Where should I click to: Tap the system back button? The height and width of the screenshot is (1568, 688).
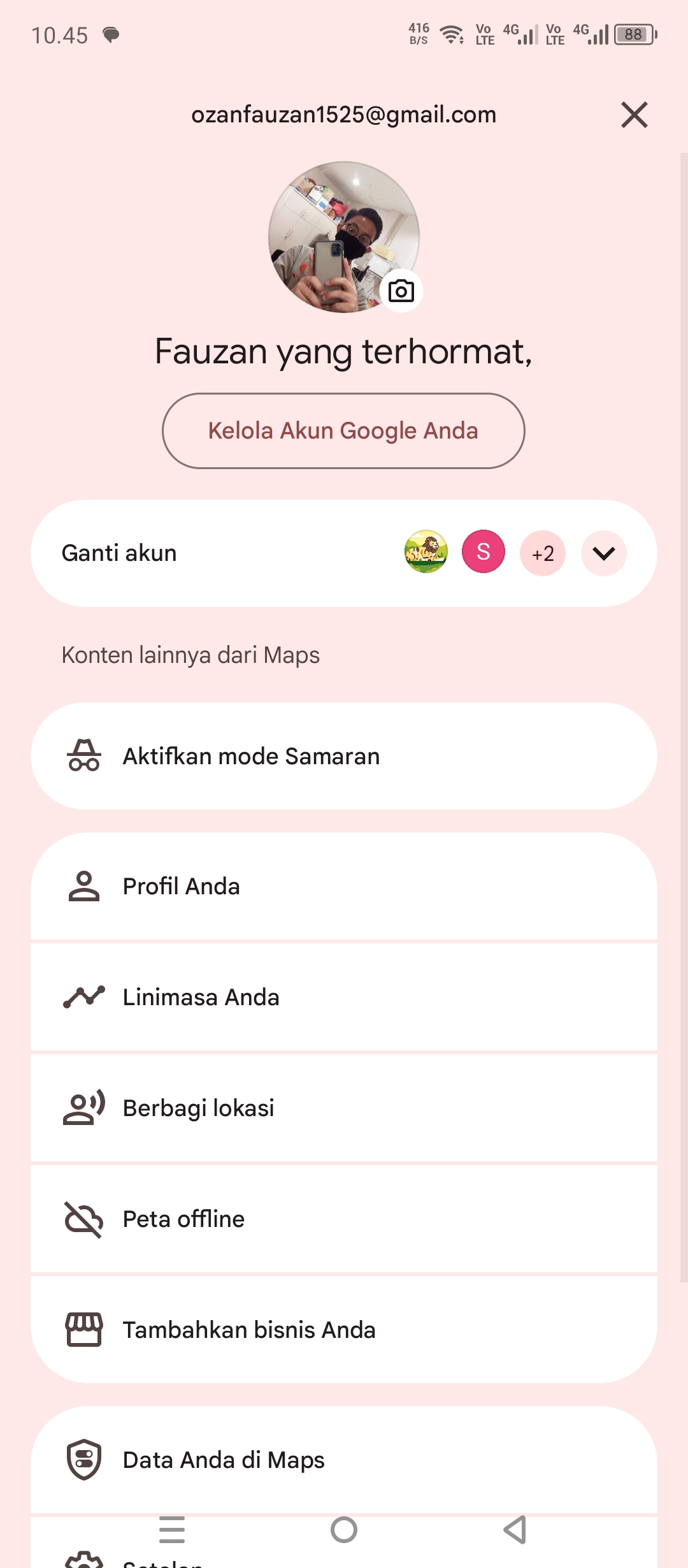515,1530
